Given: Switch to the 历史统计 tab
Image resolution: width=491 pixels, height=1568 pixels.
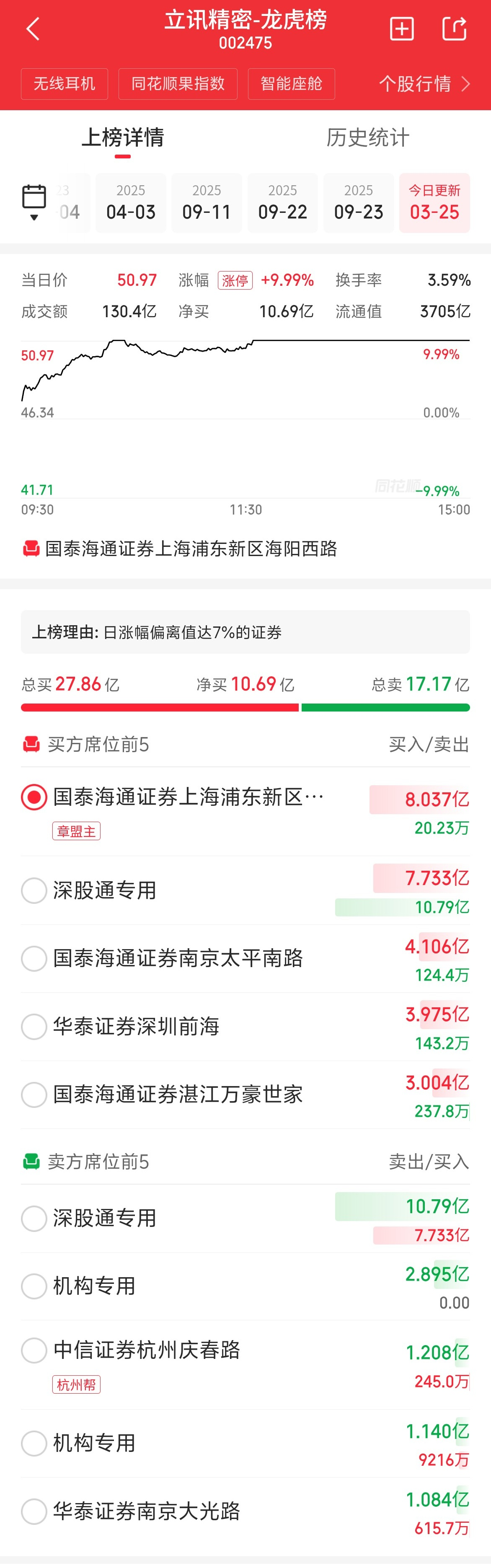Looking at the screenshot, I should pyautogui.click(x=367, y=137).
